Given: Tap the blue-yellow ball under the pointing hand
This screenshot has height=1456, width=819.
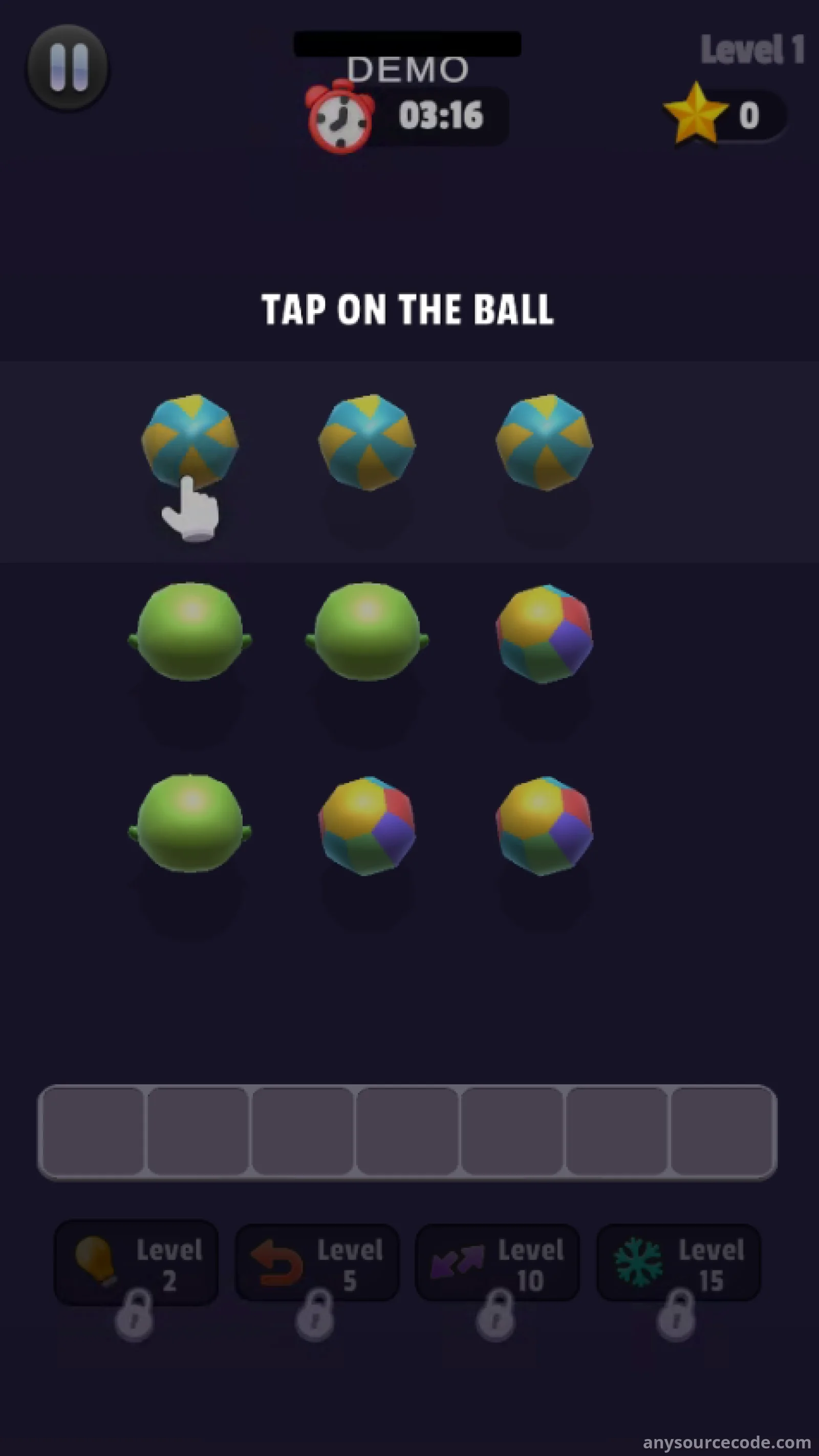Looking at the screenshot, I should click(x=190, y=441).
